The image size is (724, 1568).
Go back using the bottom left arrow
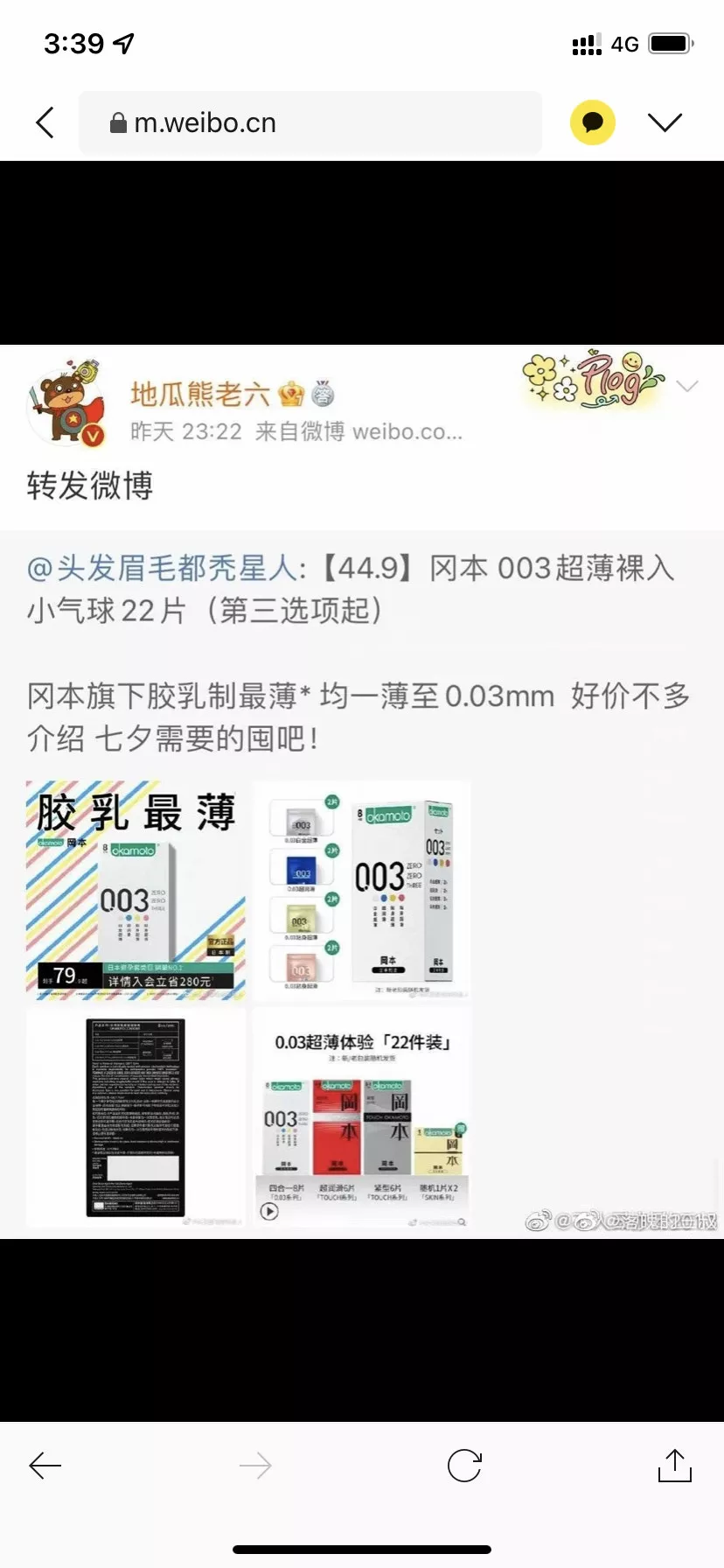[x=45, y=1465]
